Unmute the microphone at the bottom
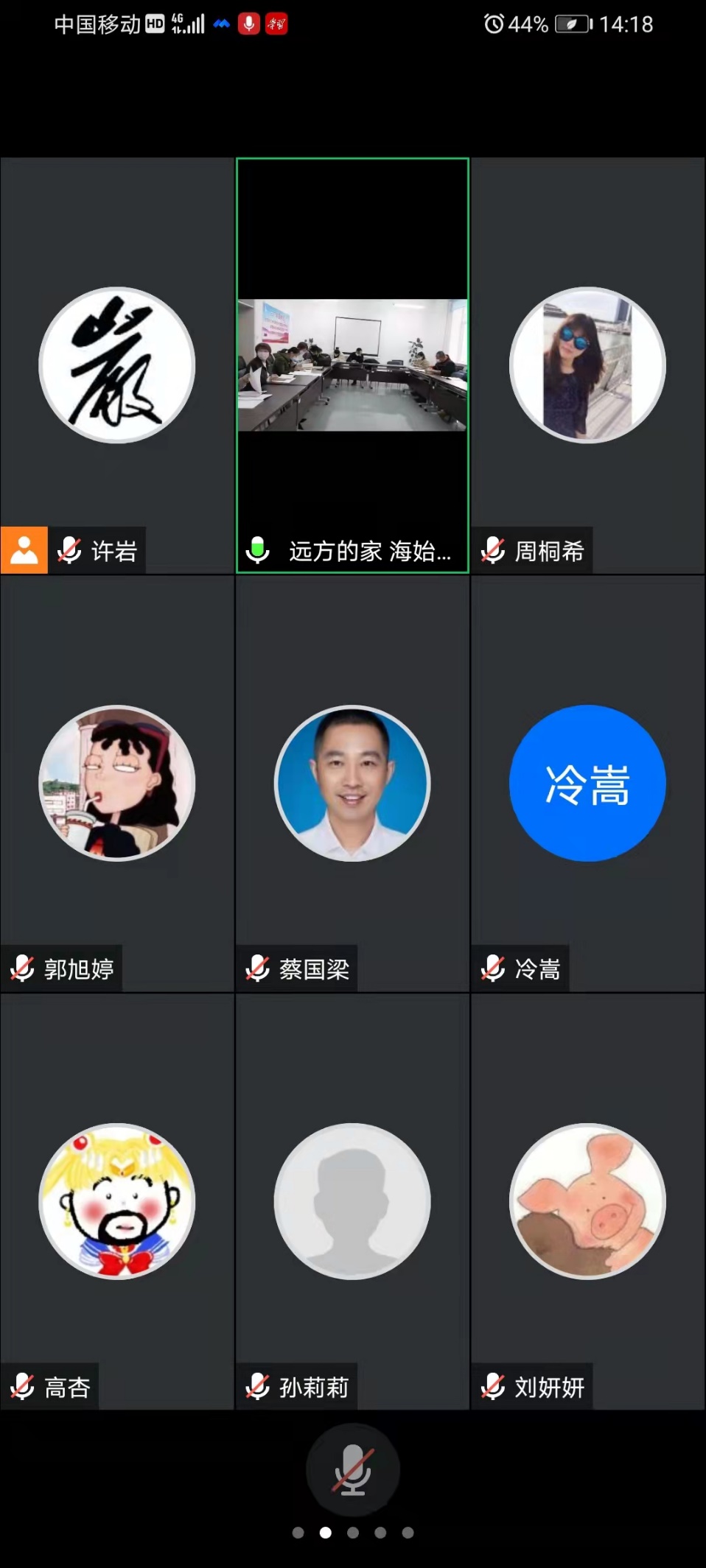The height and width of the screenshot is (1568, 706). click(352, 1469)
